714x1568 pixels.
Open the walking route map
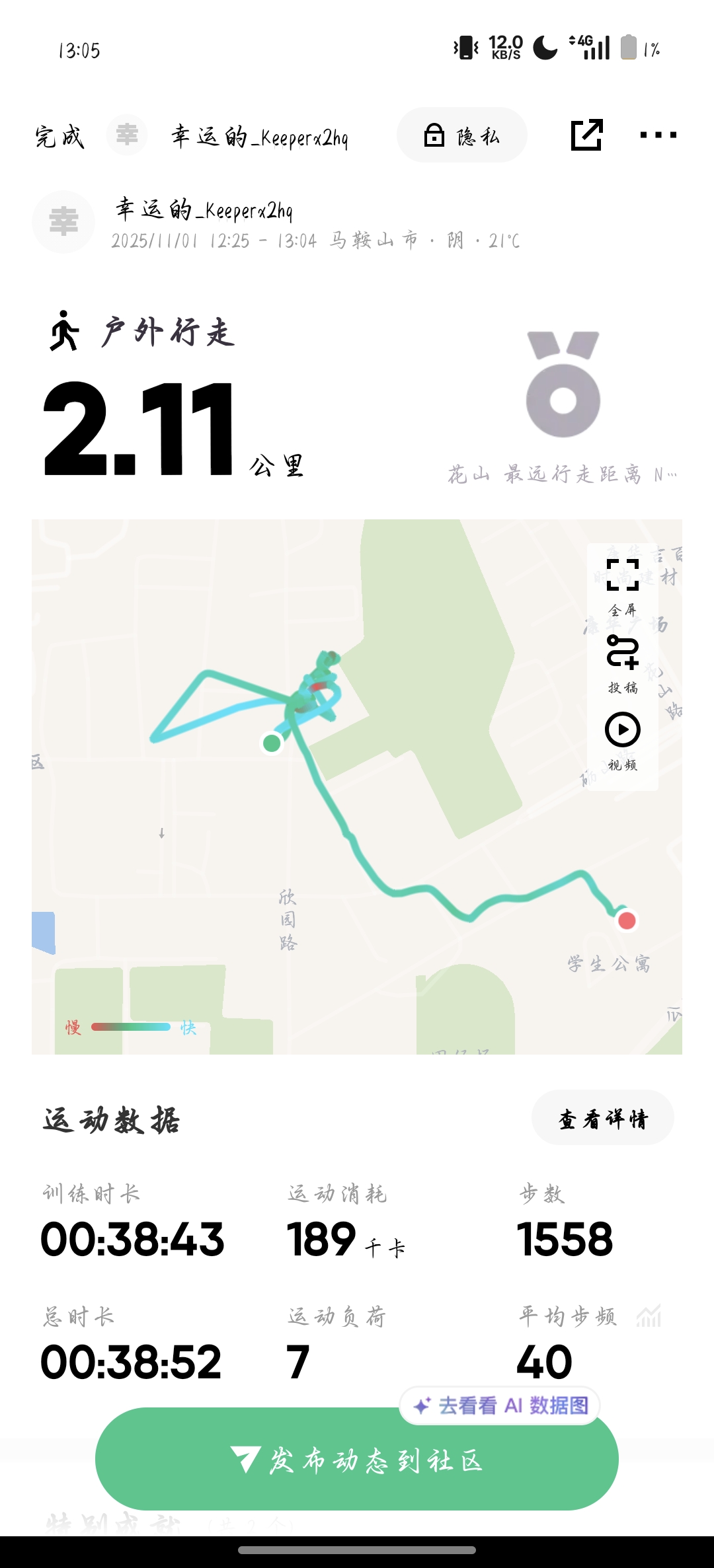tap(357, 786)
